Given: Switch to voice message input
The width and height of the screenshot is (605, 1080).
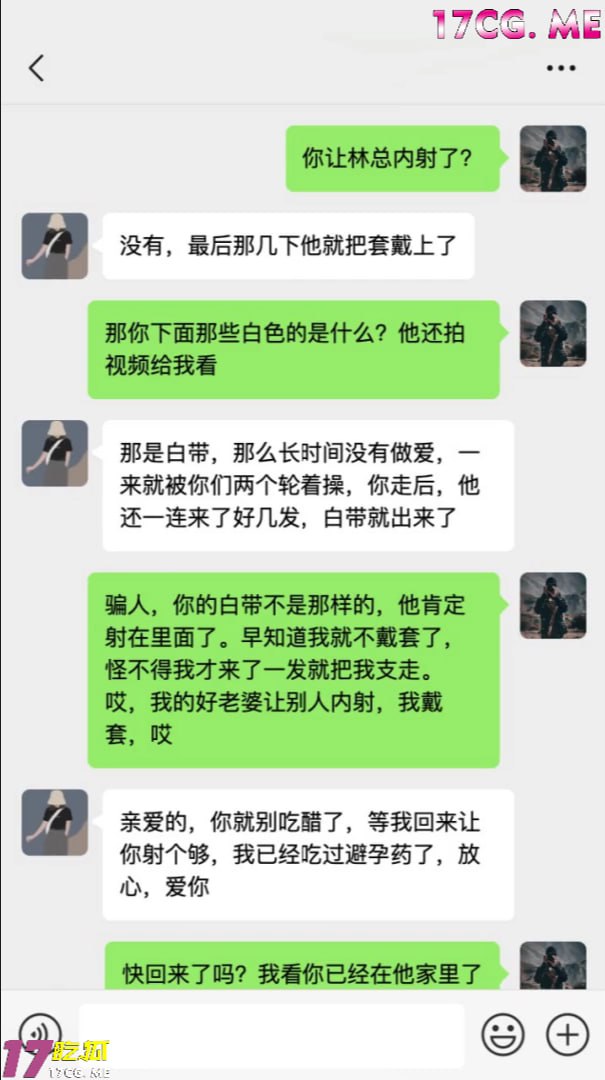Looking at the screenshot, I should click(40, 1033).
